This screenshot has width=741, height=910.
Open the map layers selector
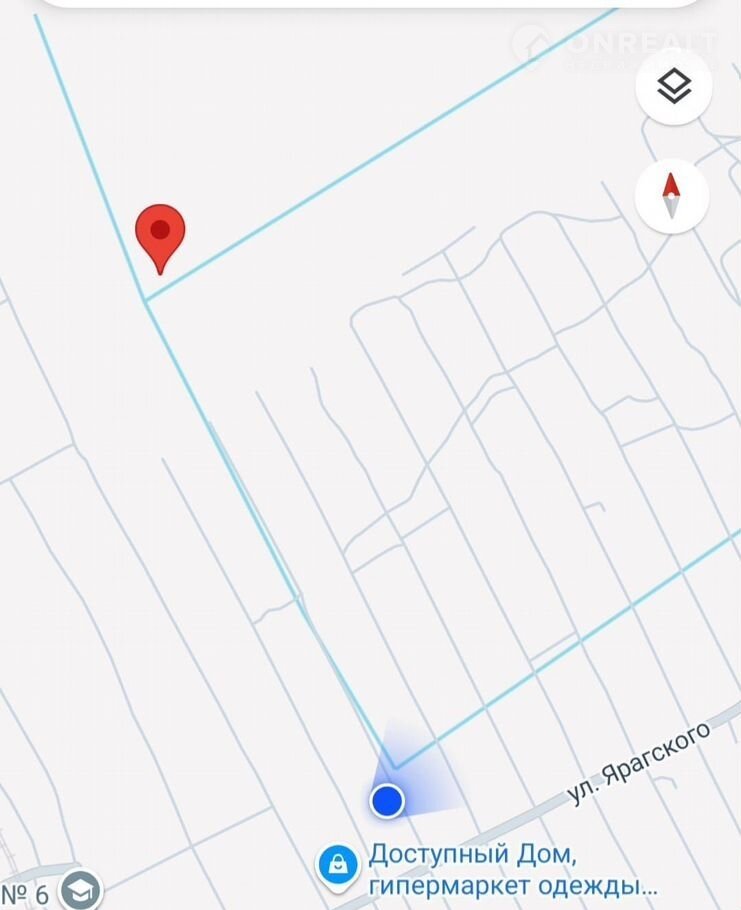pyautogui.click(x=673, y=87)
